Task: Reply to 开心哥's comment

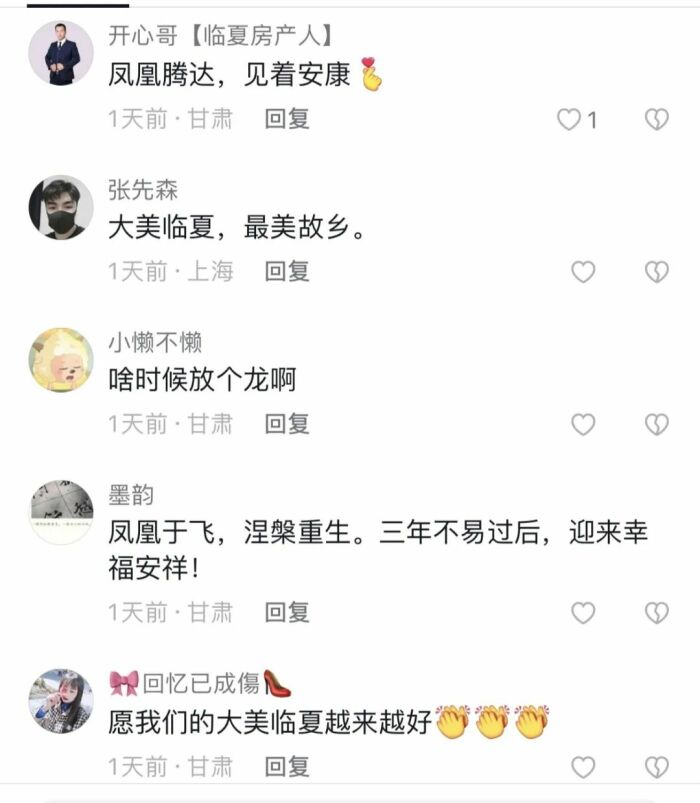Action: pos(287,119)
